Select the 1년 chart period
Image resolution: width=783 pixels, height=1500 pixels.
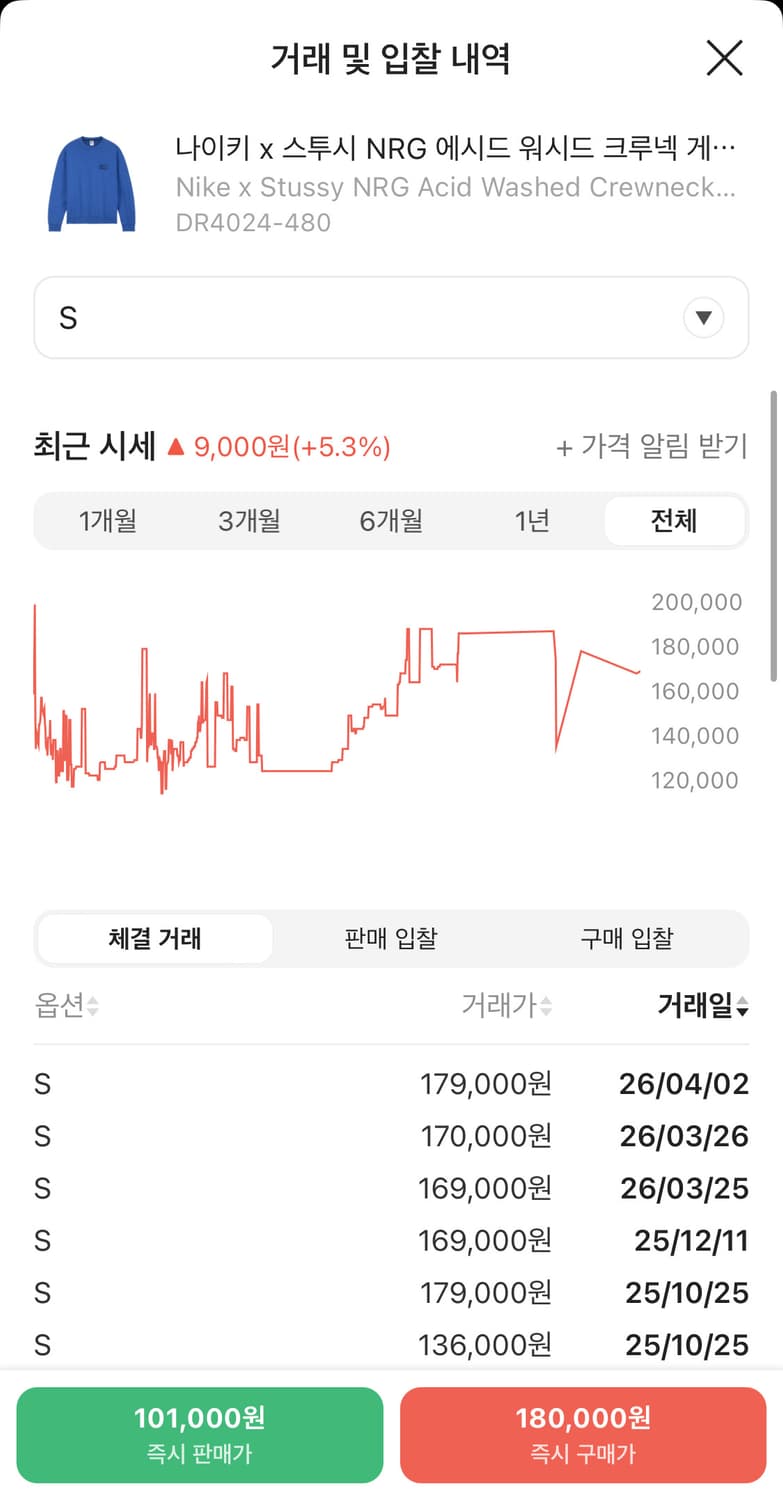tap(531, 521)
